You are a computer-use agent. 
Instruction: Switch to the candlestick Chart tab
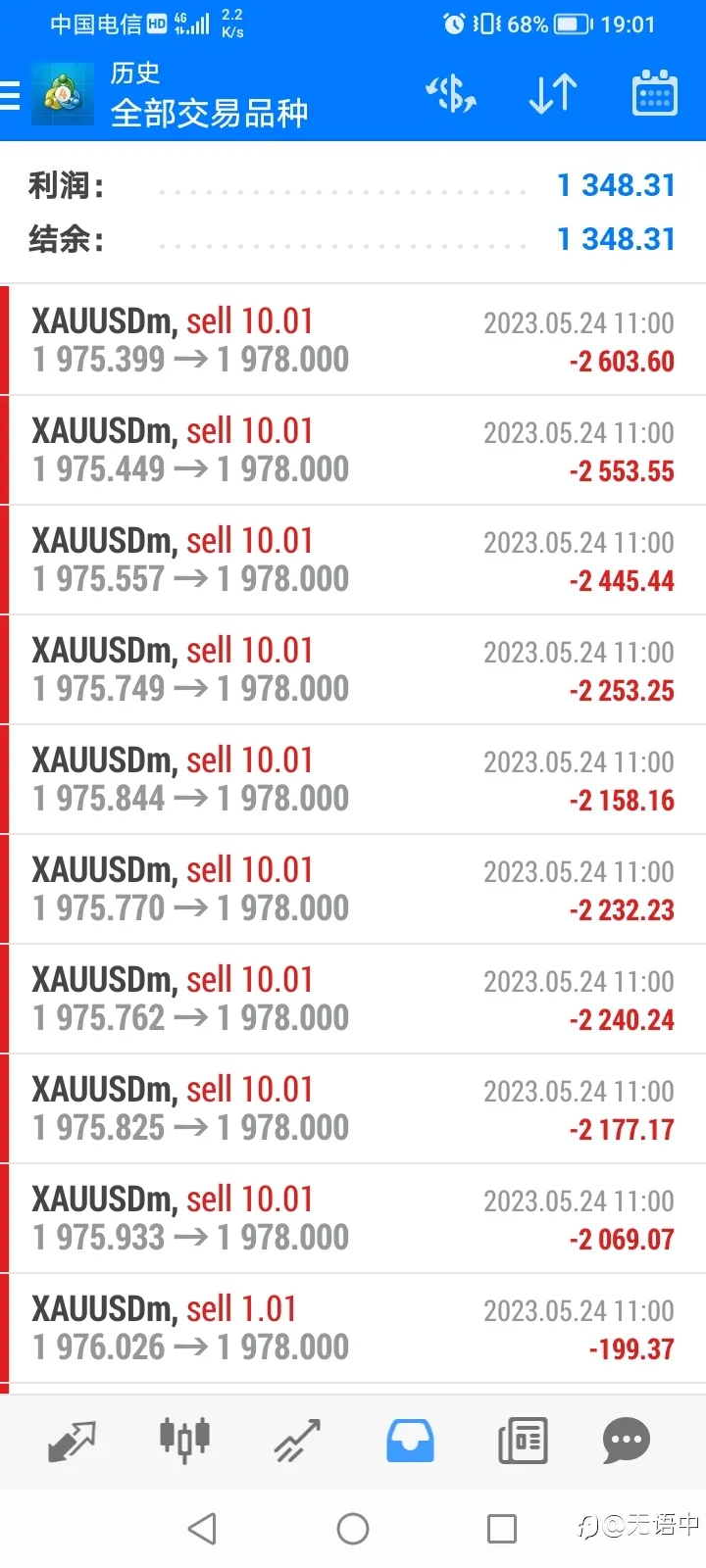pos(184,1440)
